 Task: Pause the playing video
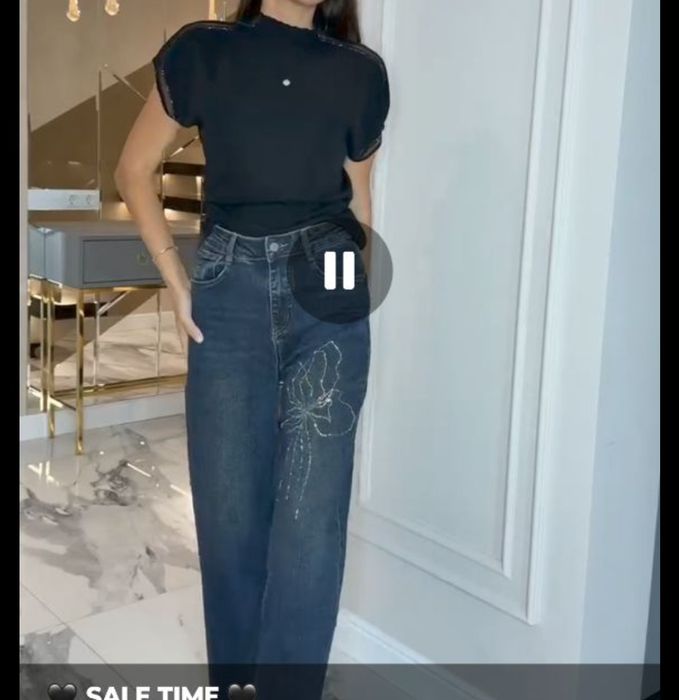[340, 271]
